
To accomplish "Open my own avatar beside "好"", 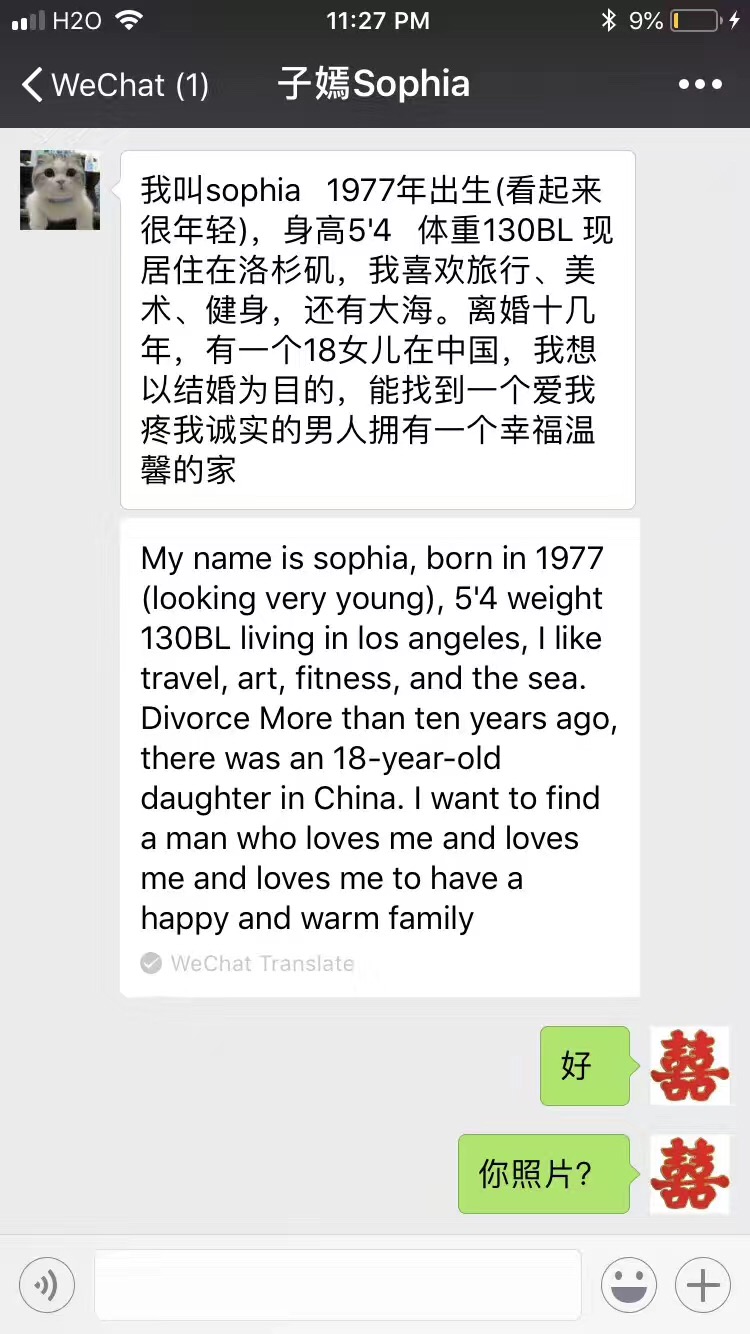I will tap(690, 1066).
